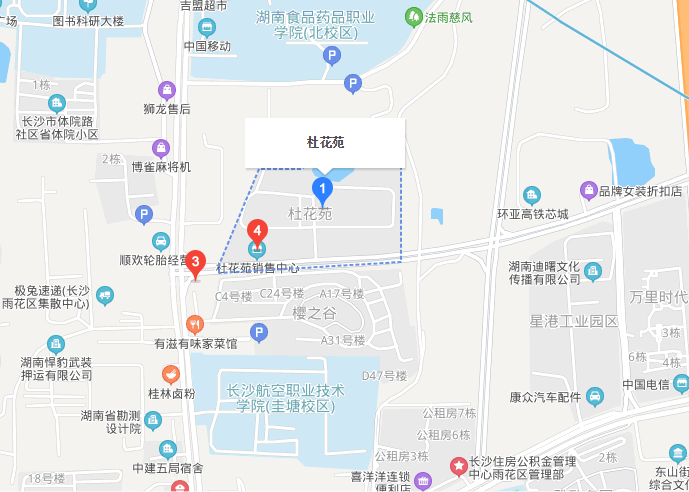
Task: Tap the 环亚高铁芯城 map point
Action: pos(531,195)
